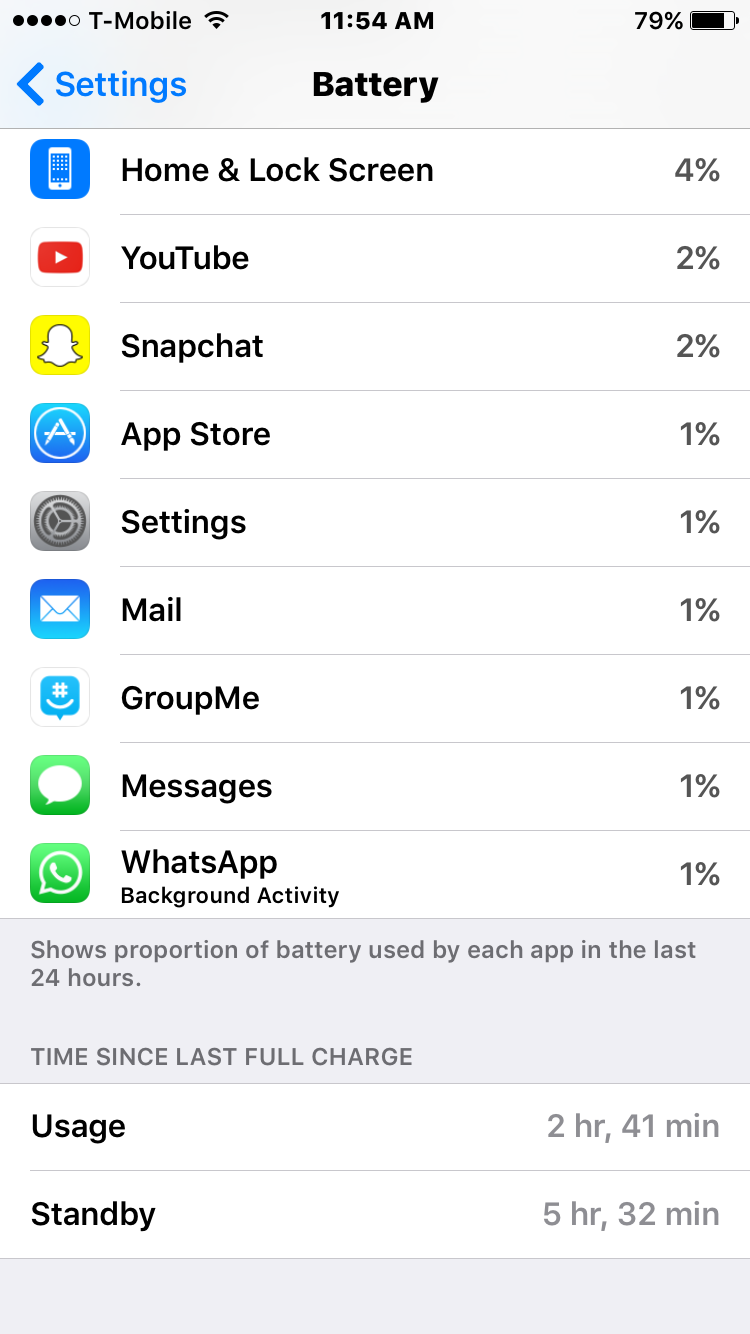
Task: Select the Mail battery usage row
Action: 375,610
